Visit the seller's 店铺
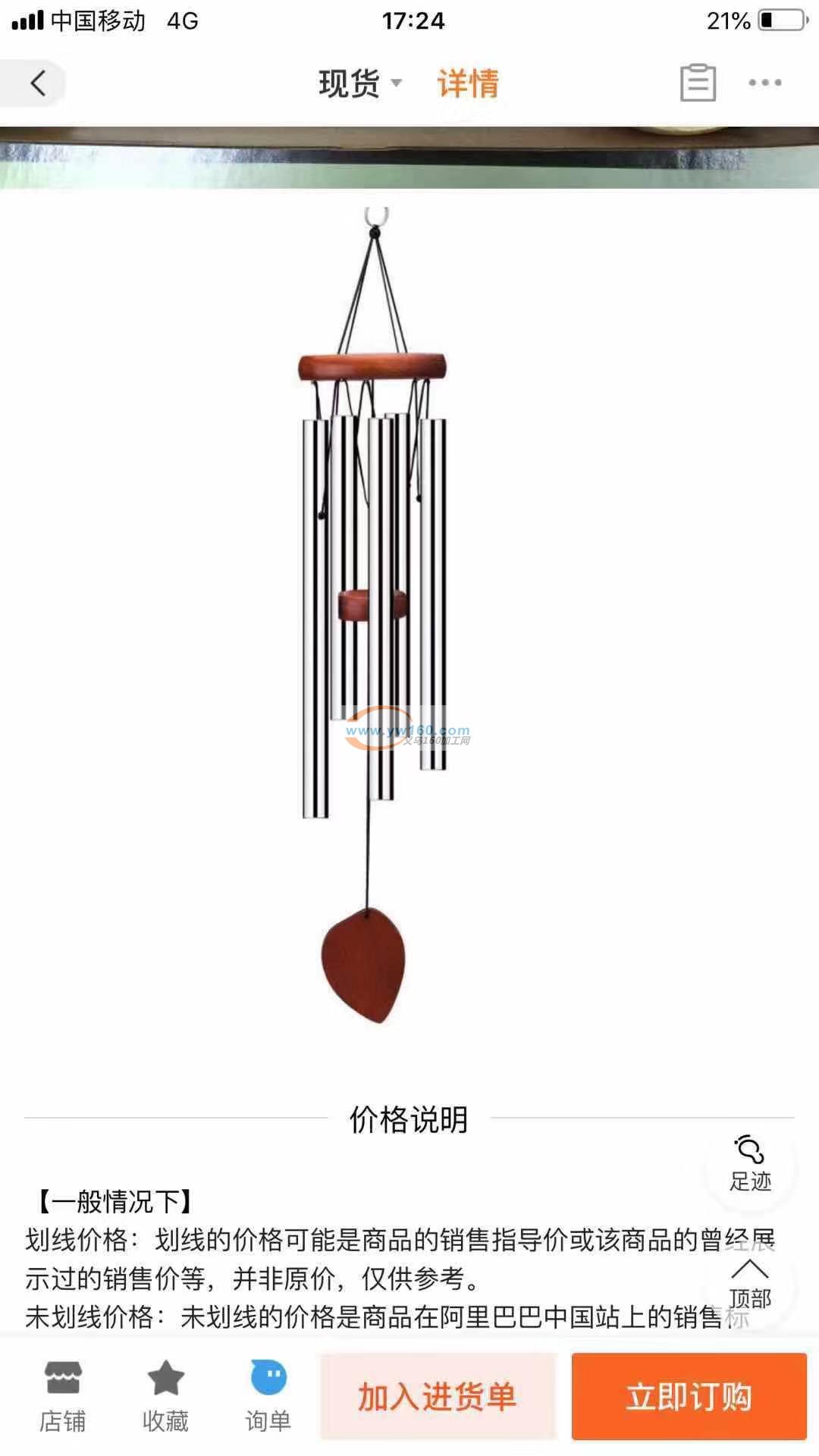 click(62, 1396)
